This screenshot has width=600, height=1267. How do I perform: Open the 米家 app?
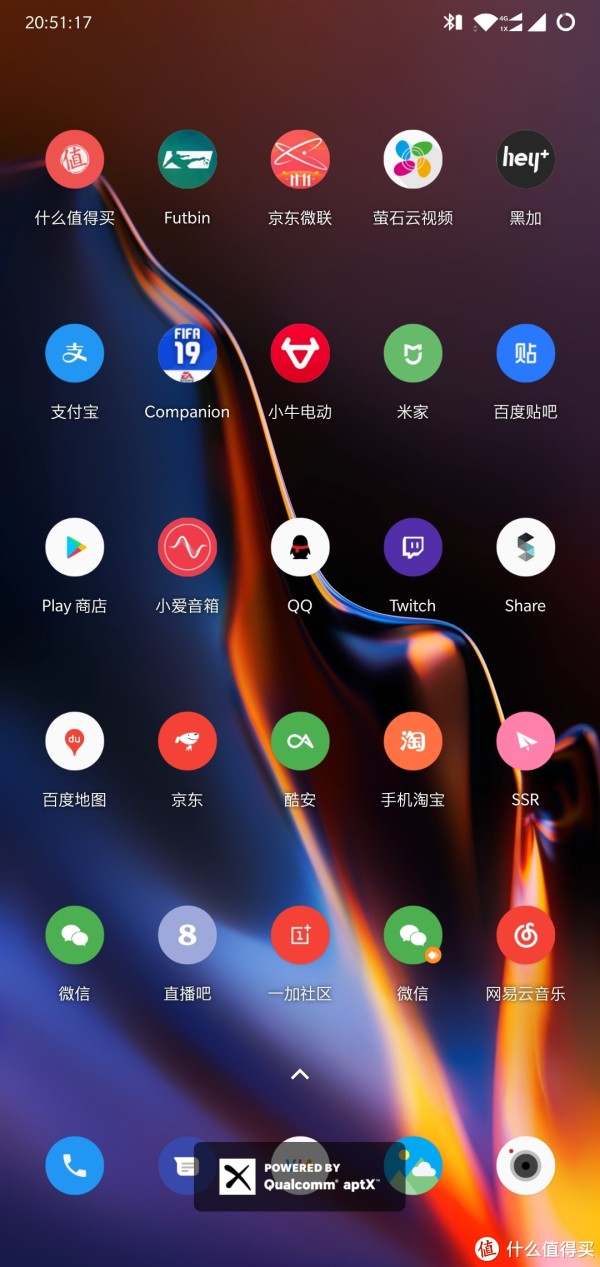413,354
